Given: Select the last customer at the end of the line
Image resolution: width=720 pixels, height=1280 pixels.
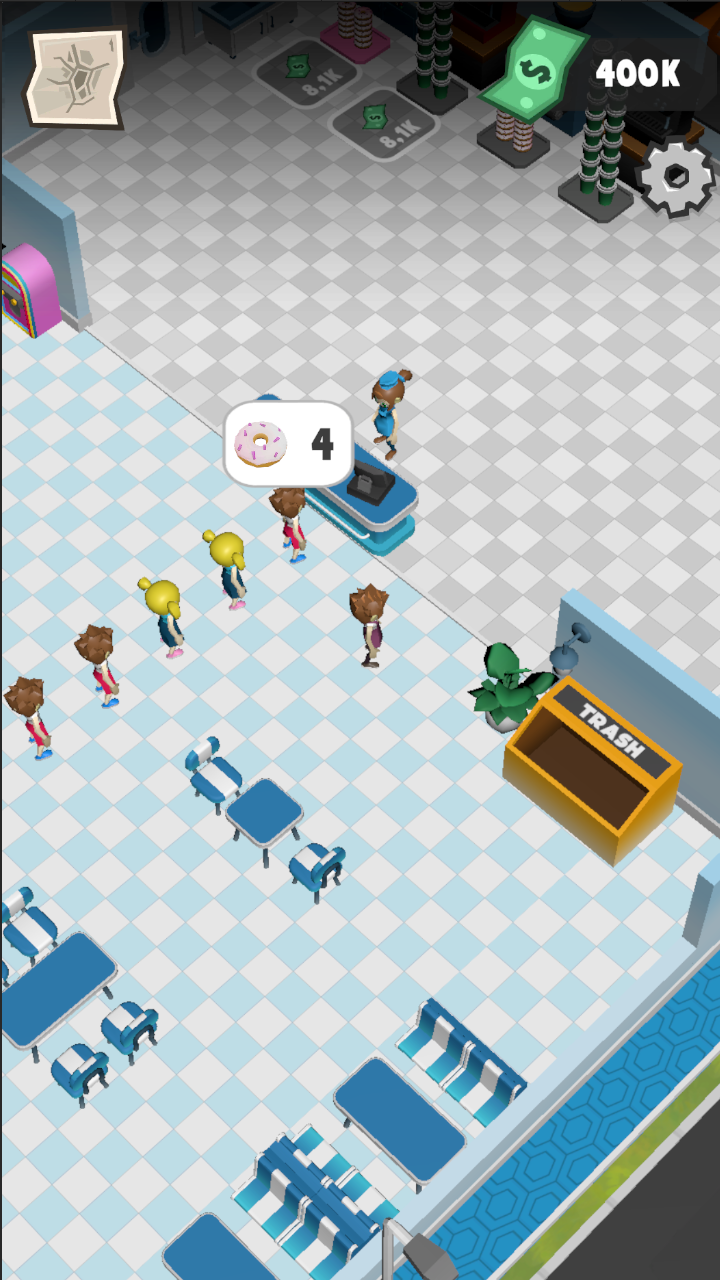Looking at the screenshot, I should tap(30, 710).
